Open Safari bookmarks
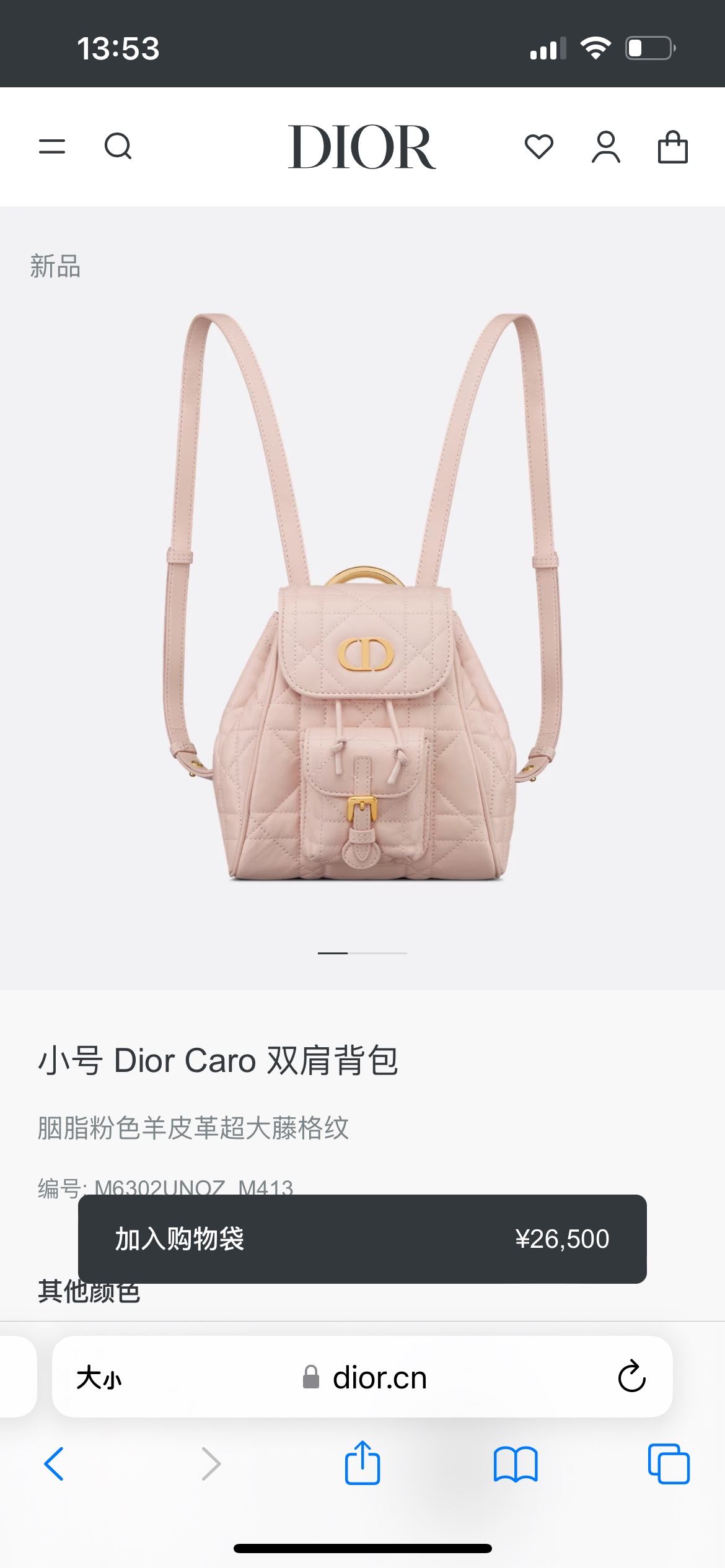725x1568 pixels. pos(516,1464)
